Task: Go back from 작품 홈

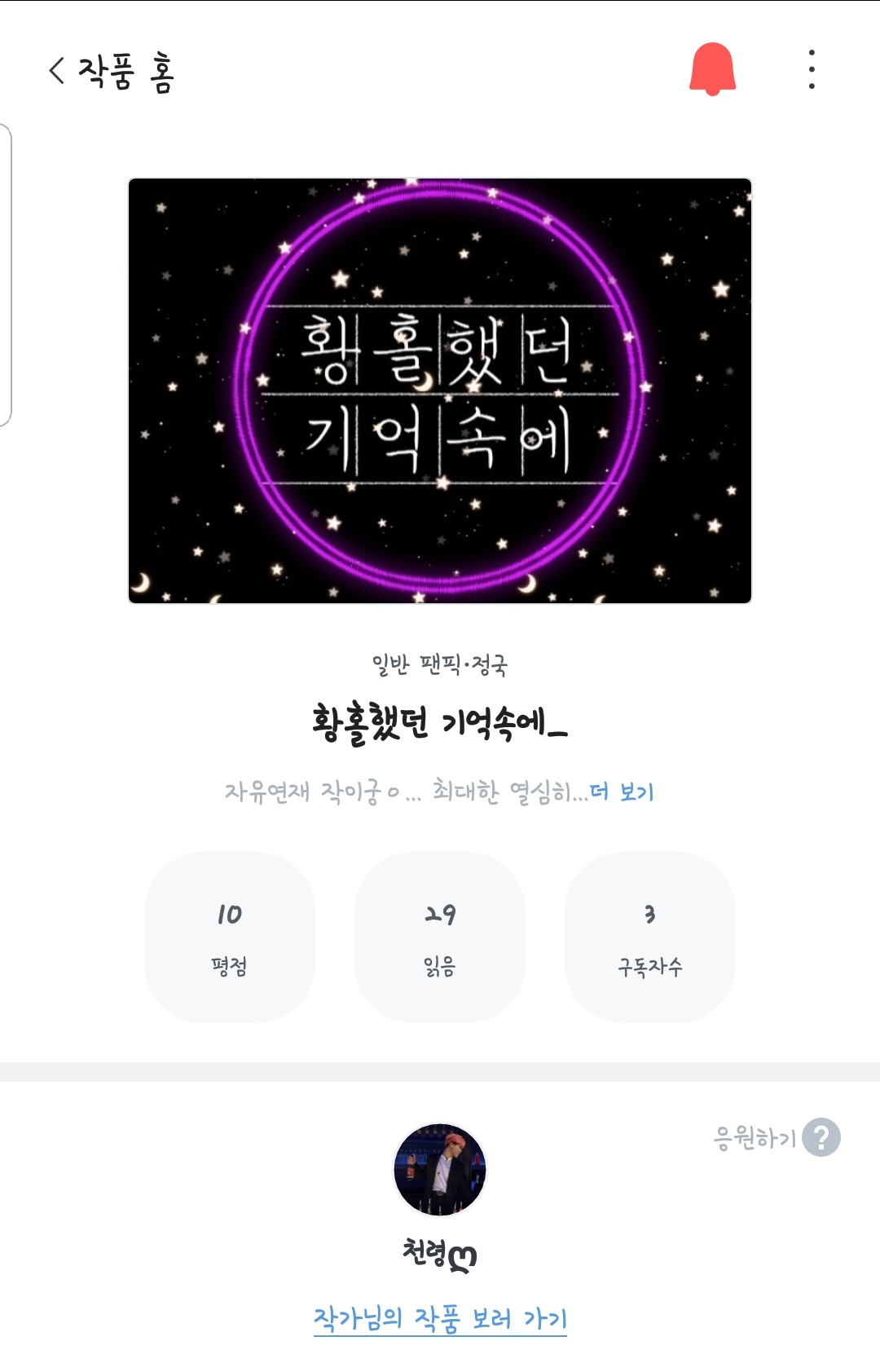Action: (x=57, y=71)
